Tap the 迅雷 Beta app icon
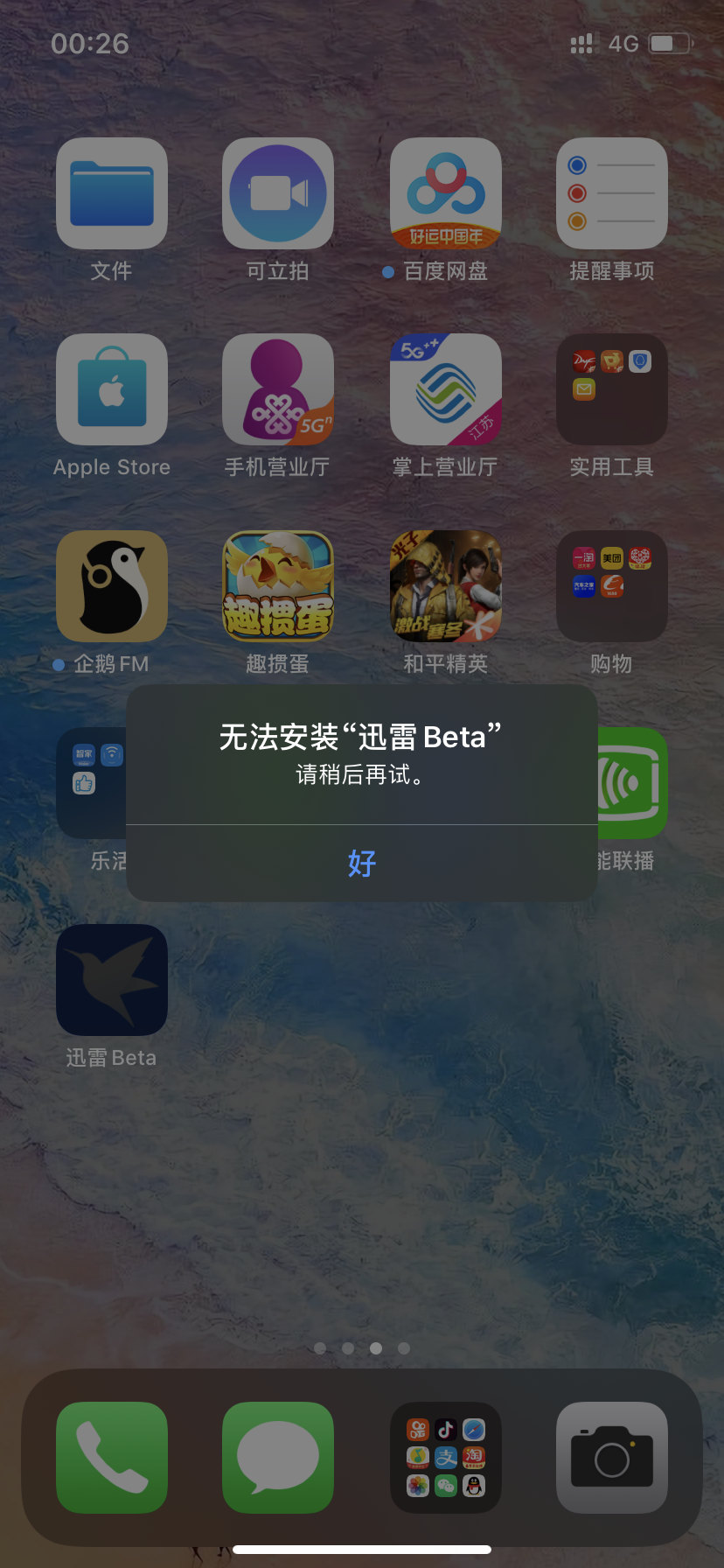 (x=112, y=980)
